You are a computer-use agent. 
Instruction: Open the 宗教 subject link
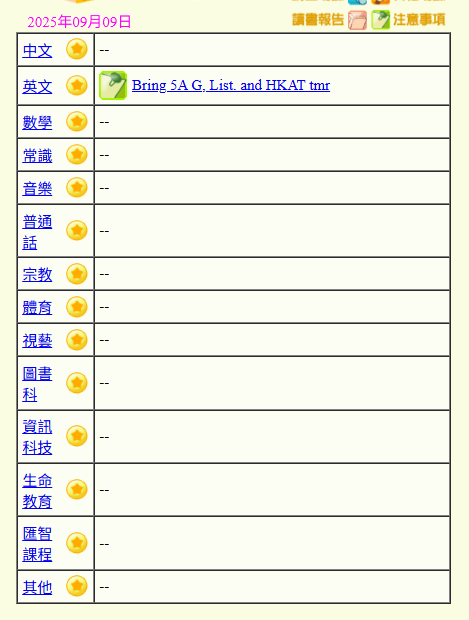(37, 274)
